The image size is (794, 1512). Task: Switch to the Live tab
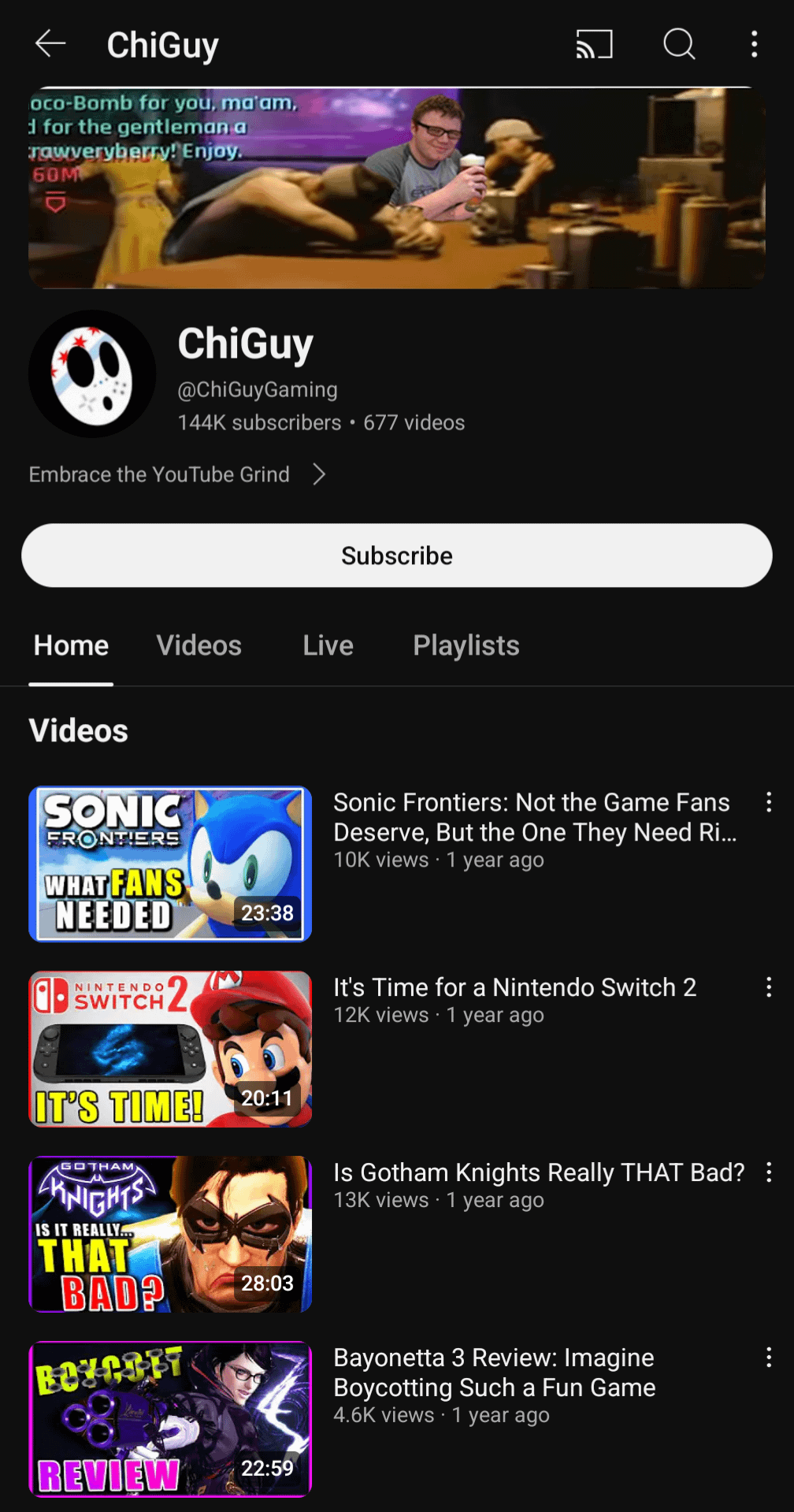coord(328,646)
